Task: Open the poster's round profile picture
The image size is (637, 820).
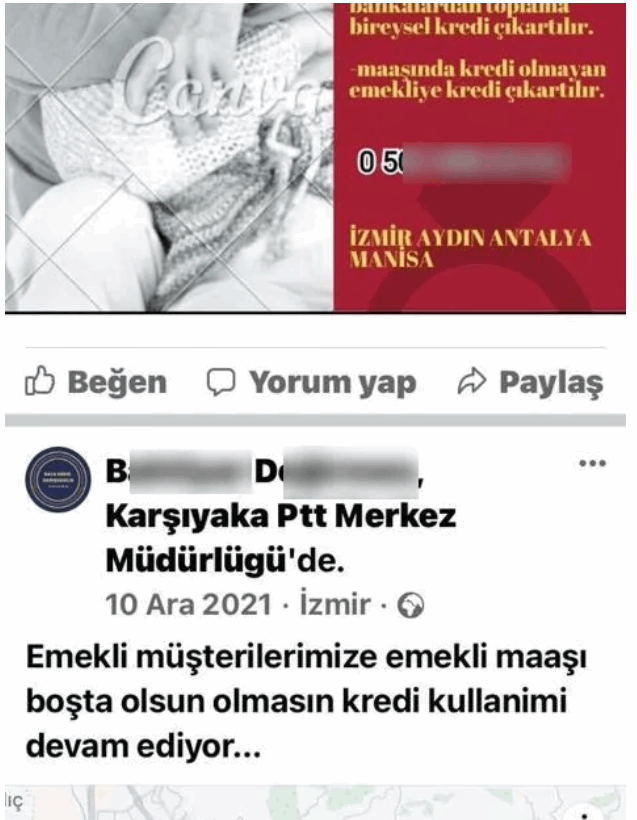Action: 59,481
